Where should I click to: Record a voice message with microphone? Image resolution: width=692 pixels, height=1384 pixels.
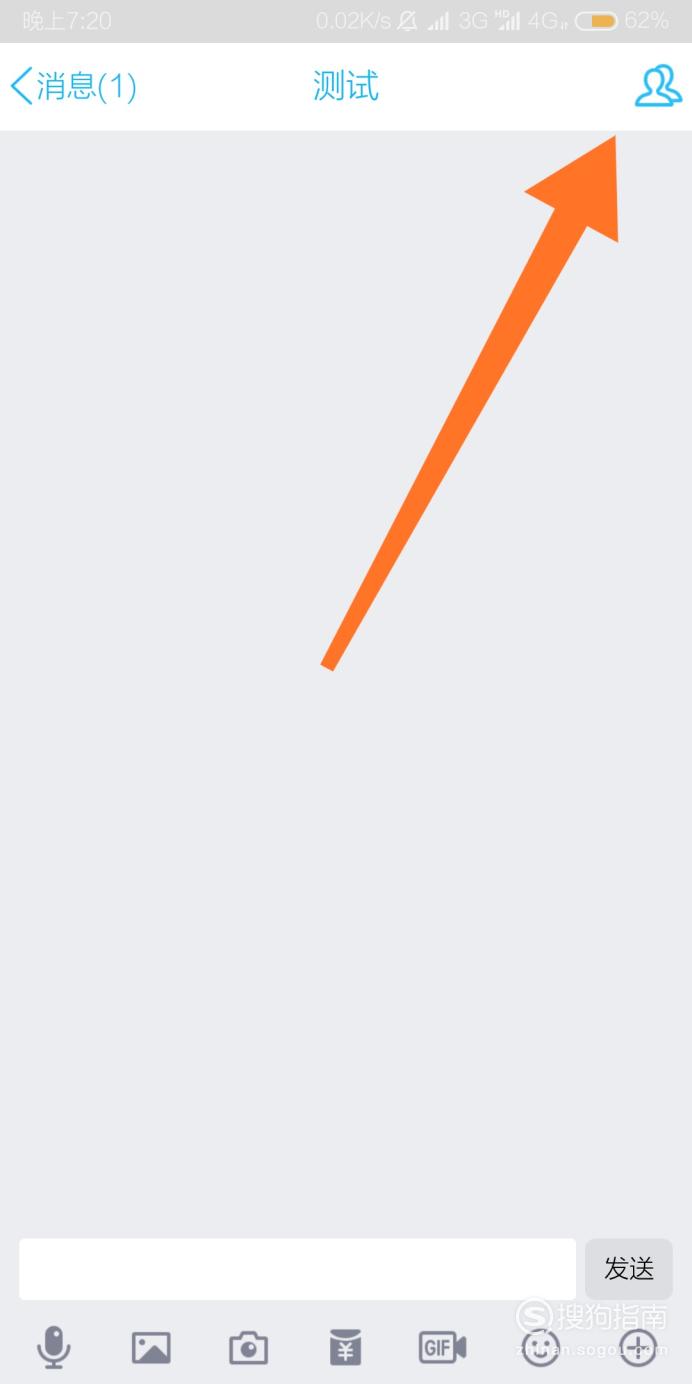coord(54,1347)
